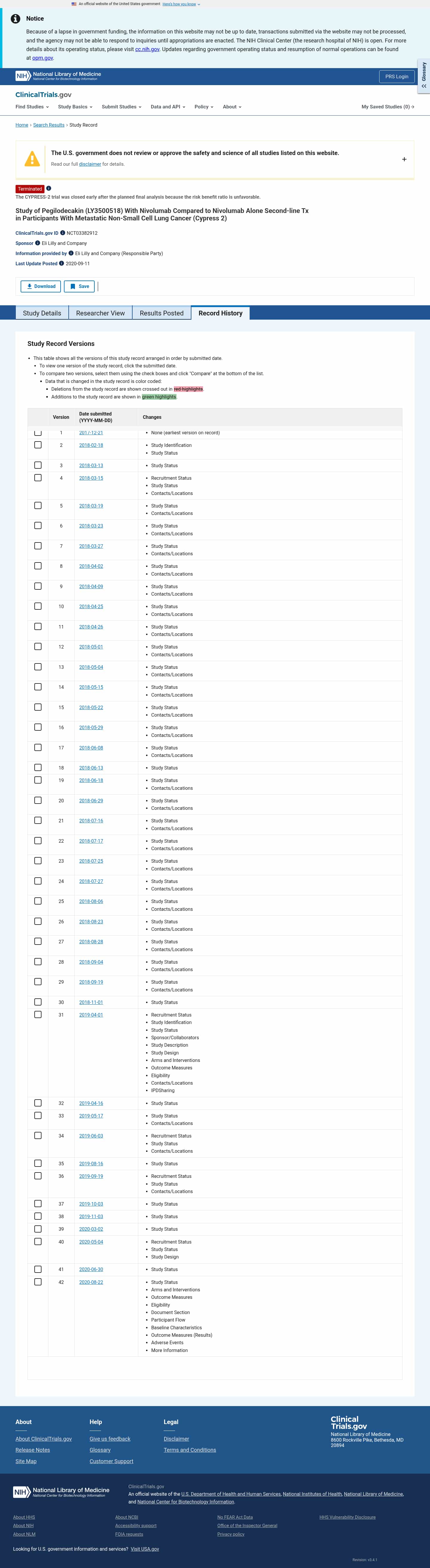Switch to the Results Posted tab
The image size is (430, 1568).
[x=161, y=313]
